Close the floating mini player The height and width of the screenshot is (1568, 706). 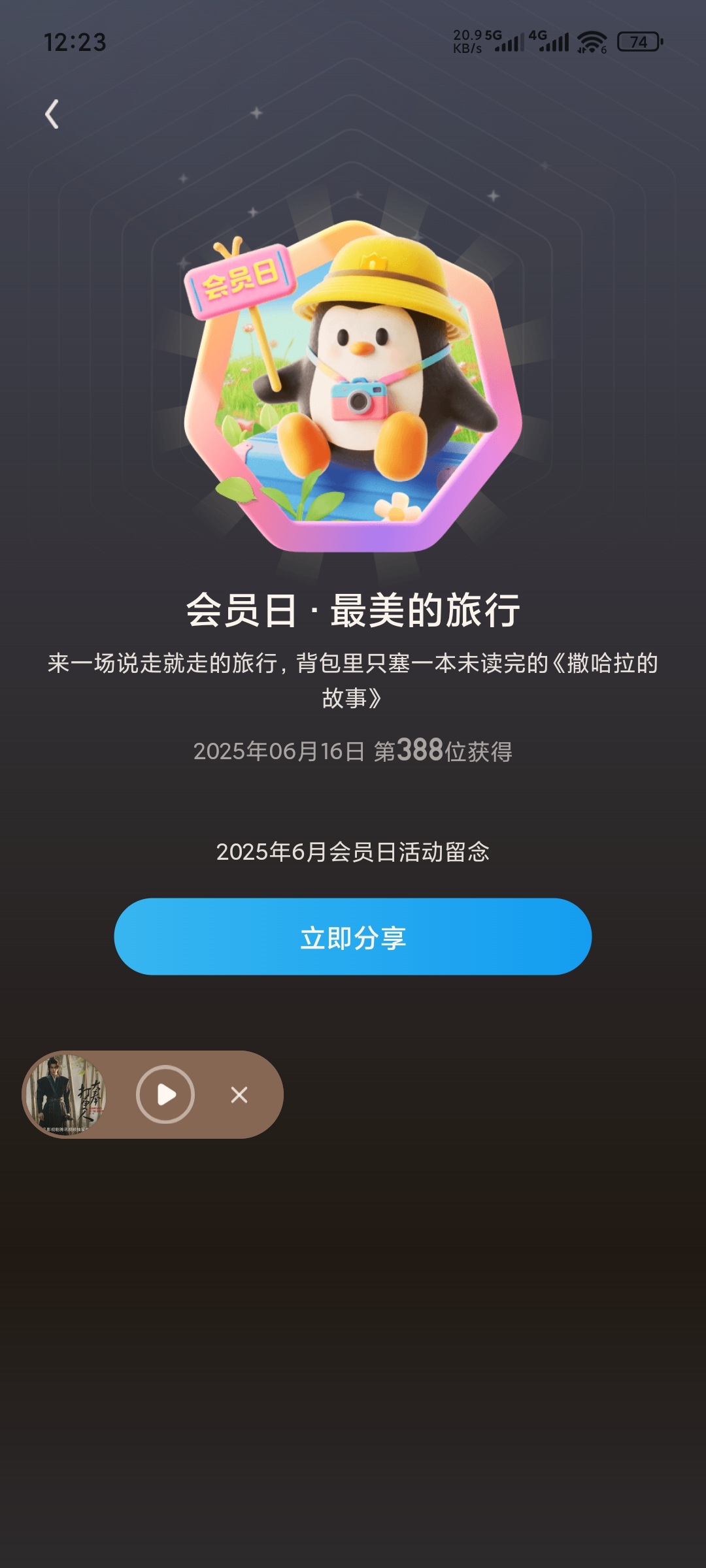point(239,1094)
